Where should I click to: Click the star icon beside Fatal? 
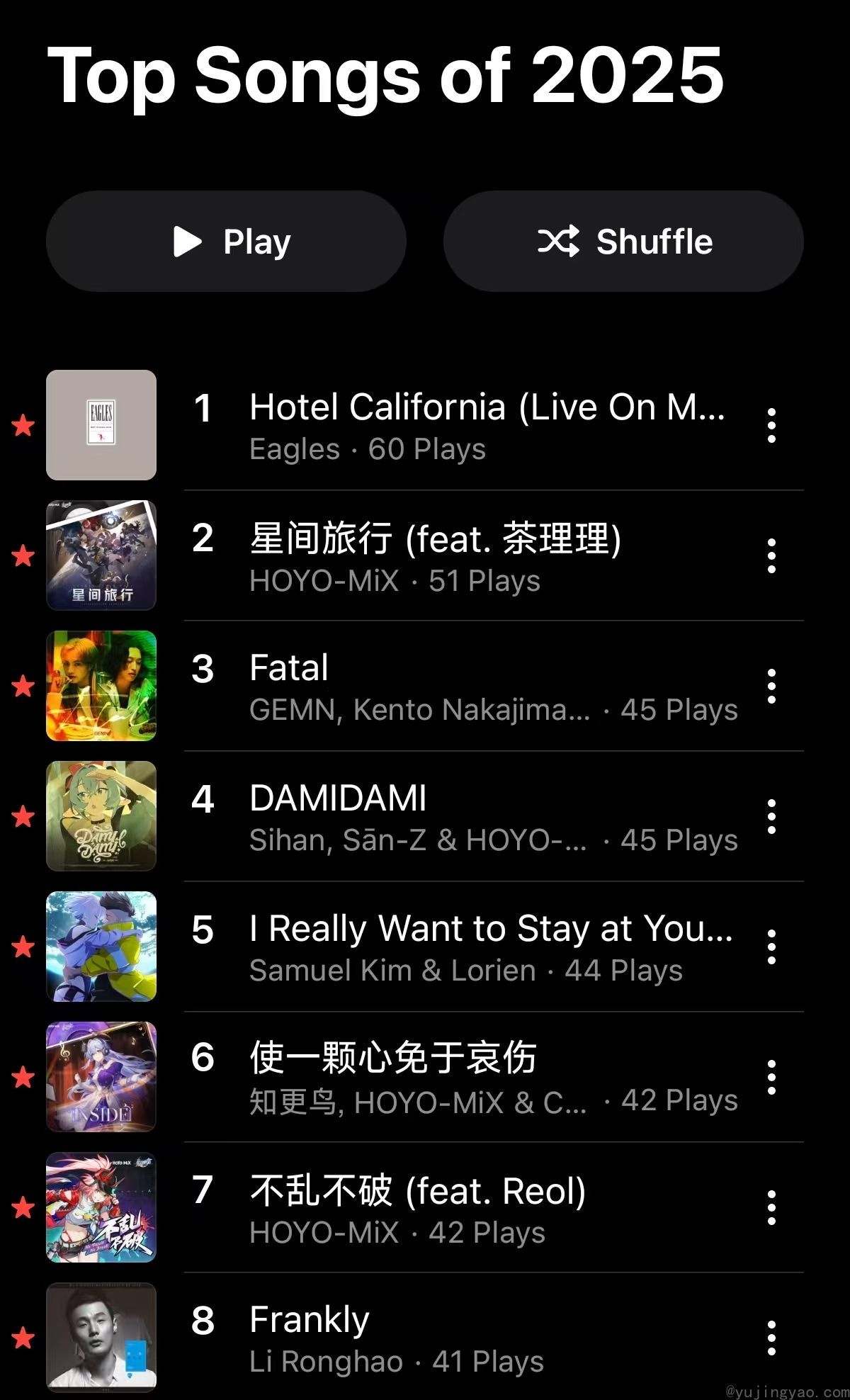coord(22,684)
